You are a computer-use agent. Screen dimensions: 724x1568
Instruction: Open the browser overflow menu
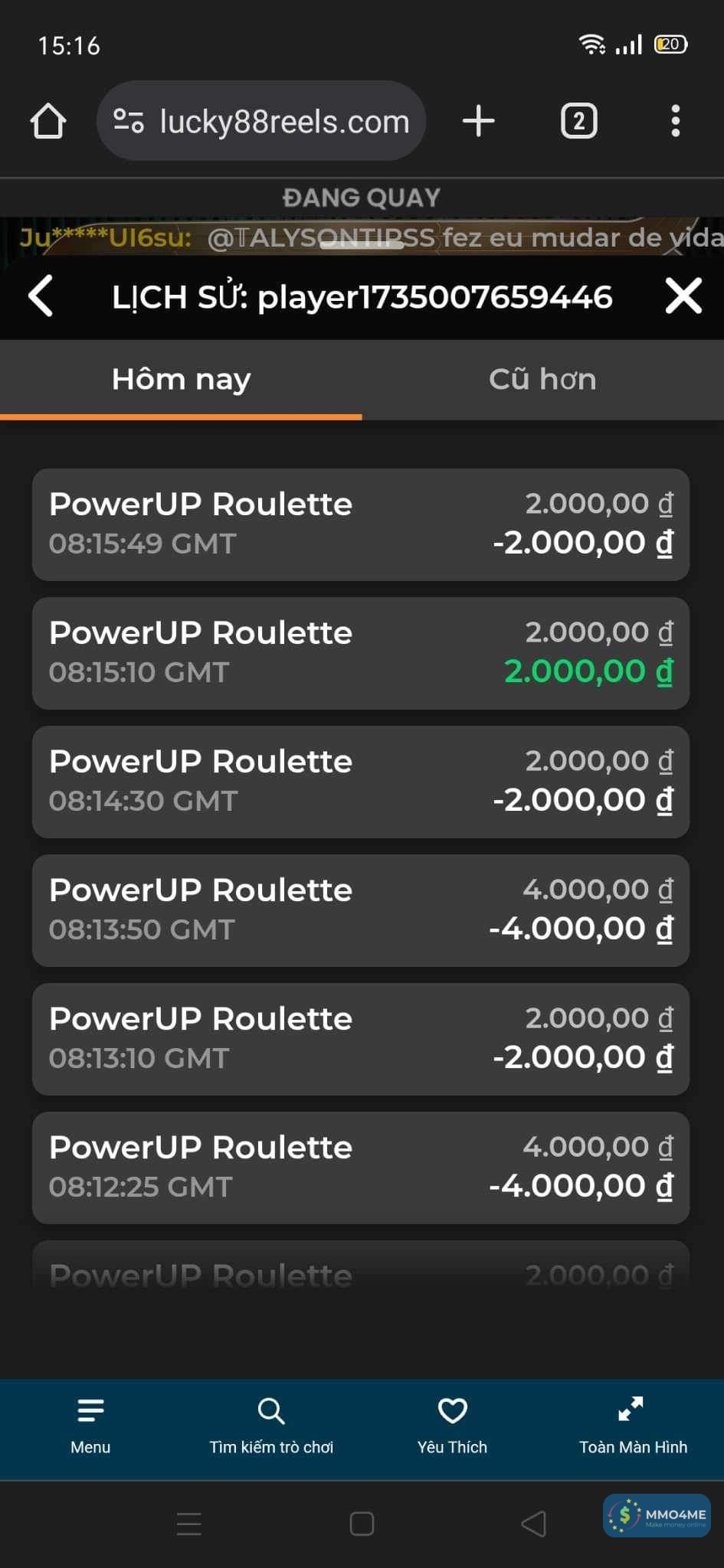tap(675, 122)
